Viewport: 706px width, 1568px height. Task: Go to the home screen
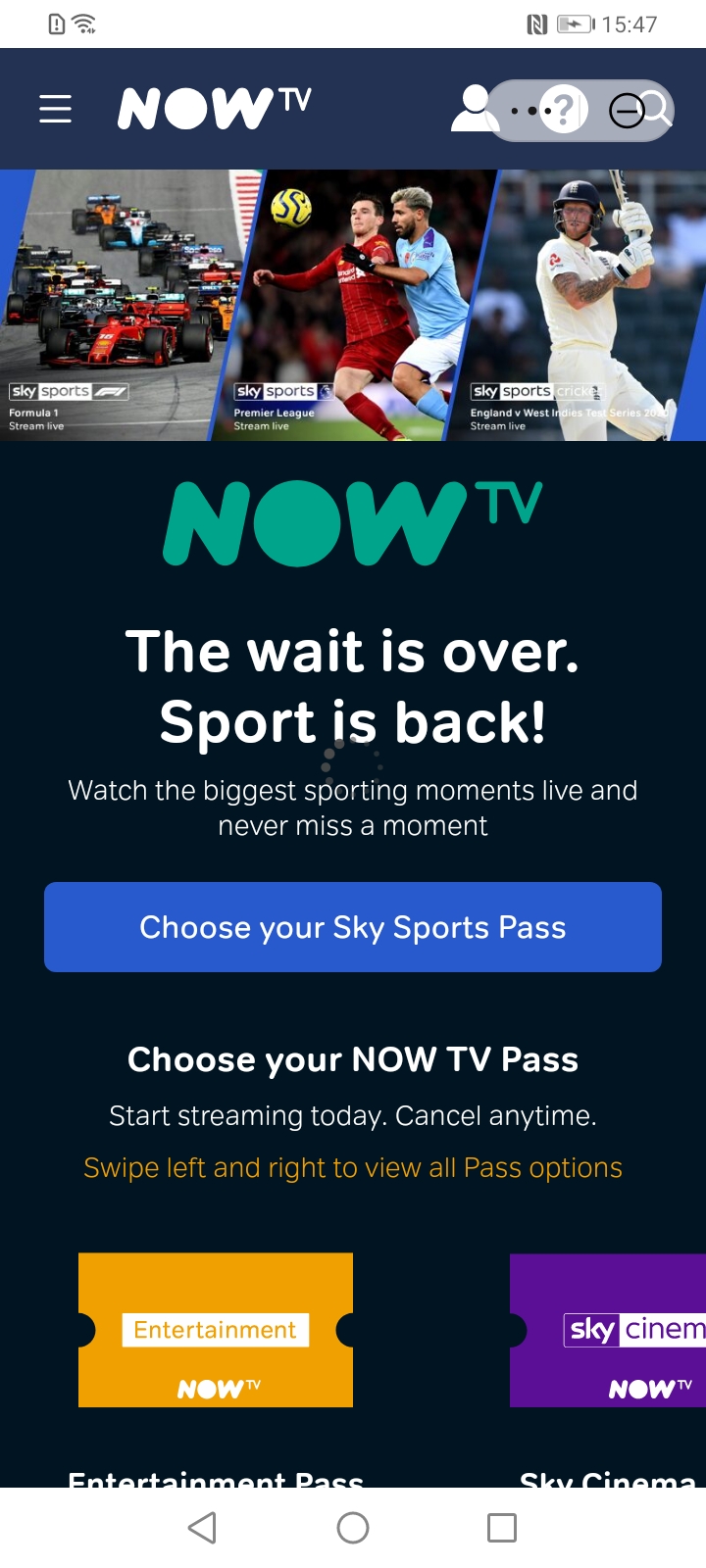point(353,1527)
